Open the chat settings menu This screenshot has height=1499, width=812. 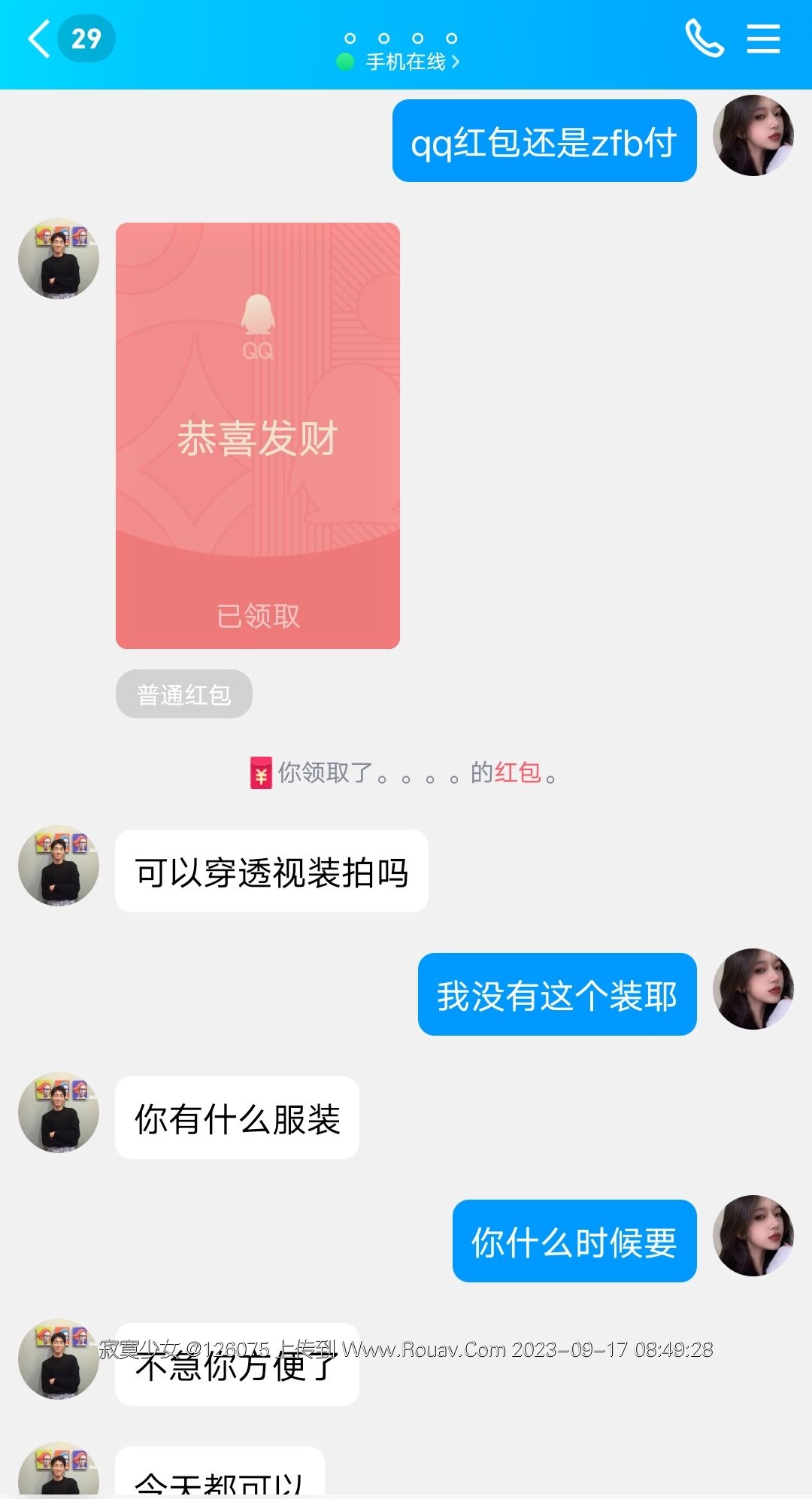(x=762, y=39)
